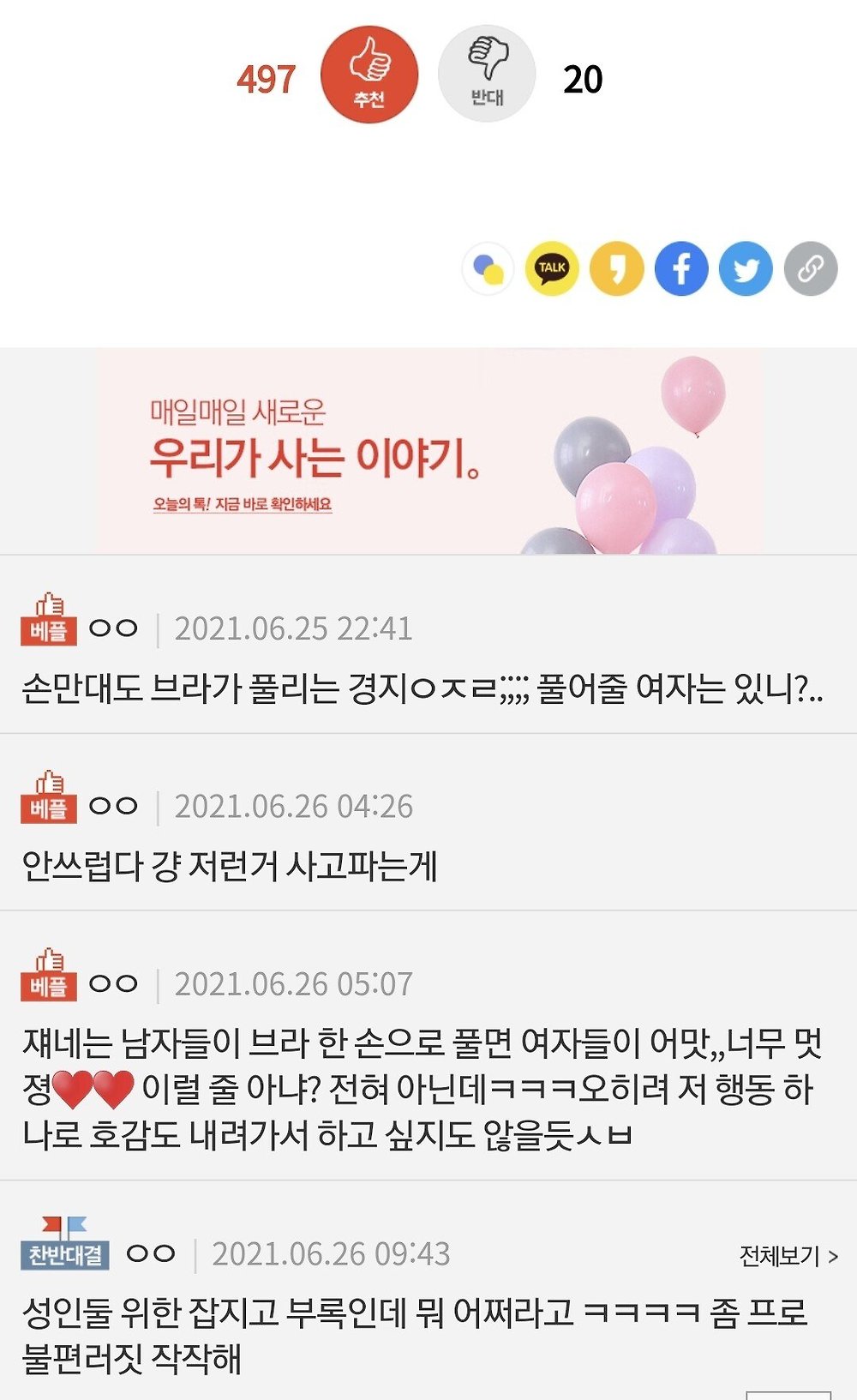Share the post via KakaoStory
This screenshot has height=1400, width=857.
[x=617, y=269]
